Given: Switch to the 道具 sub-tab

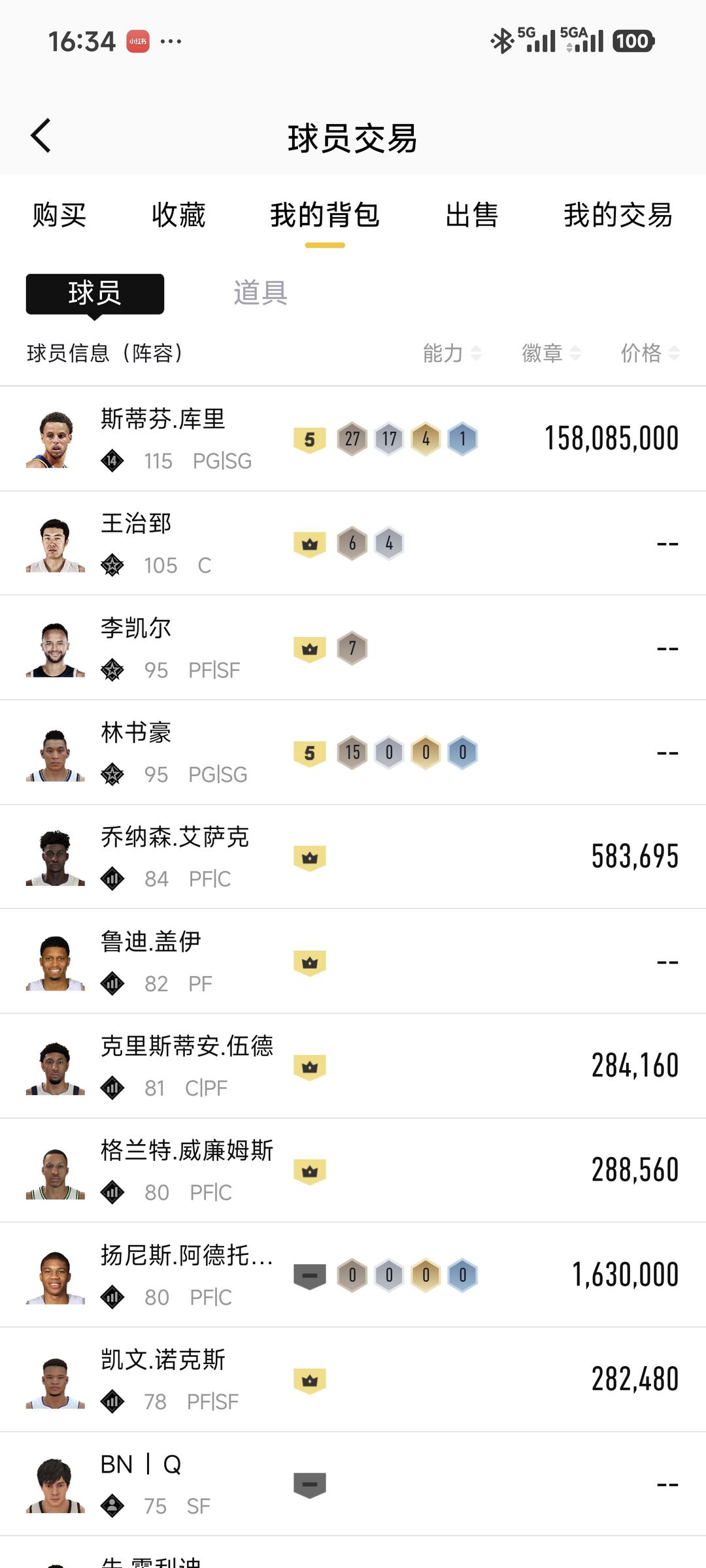Looking at the screenshot, I should [x=260, y=293].
